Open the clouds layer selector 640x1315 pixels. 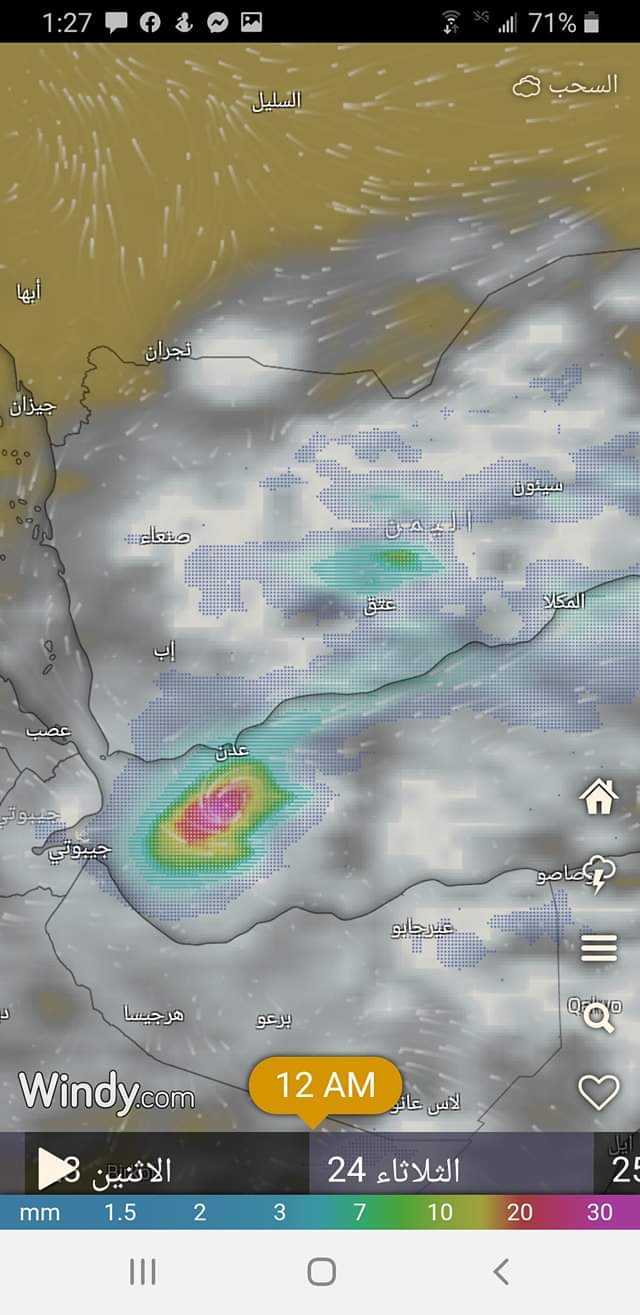566,86
